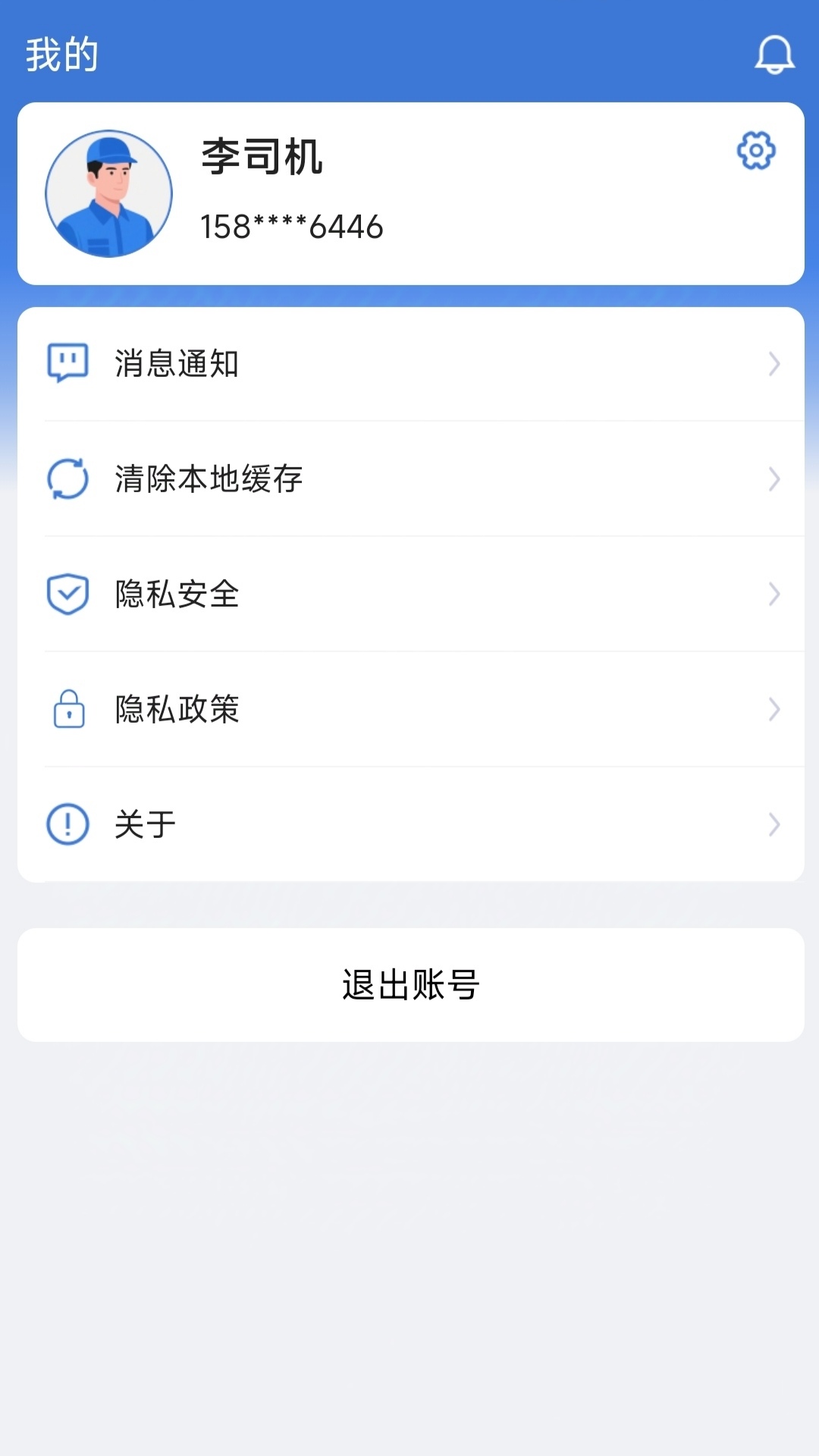Click the 关于 exclamation circle icon
Viewport: 819px width, 1456px height.
[x=67, y=824]
